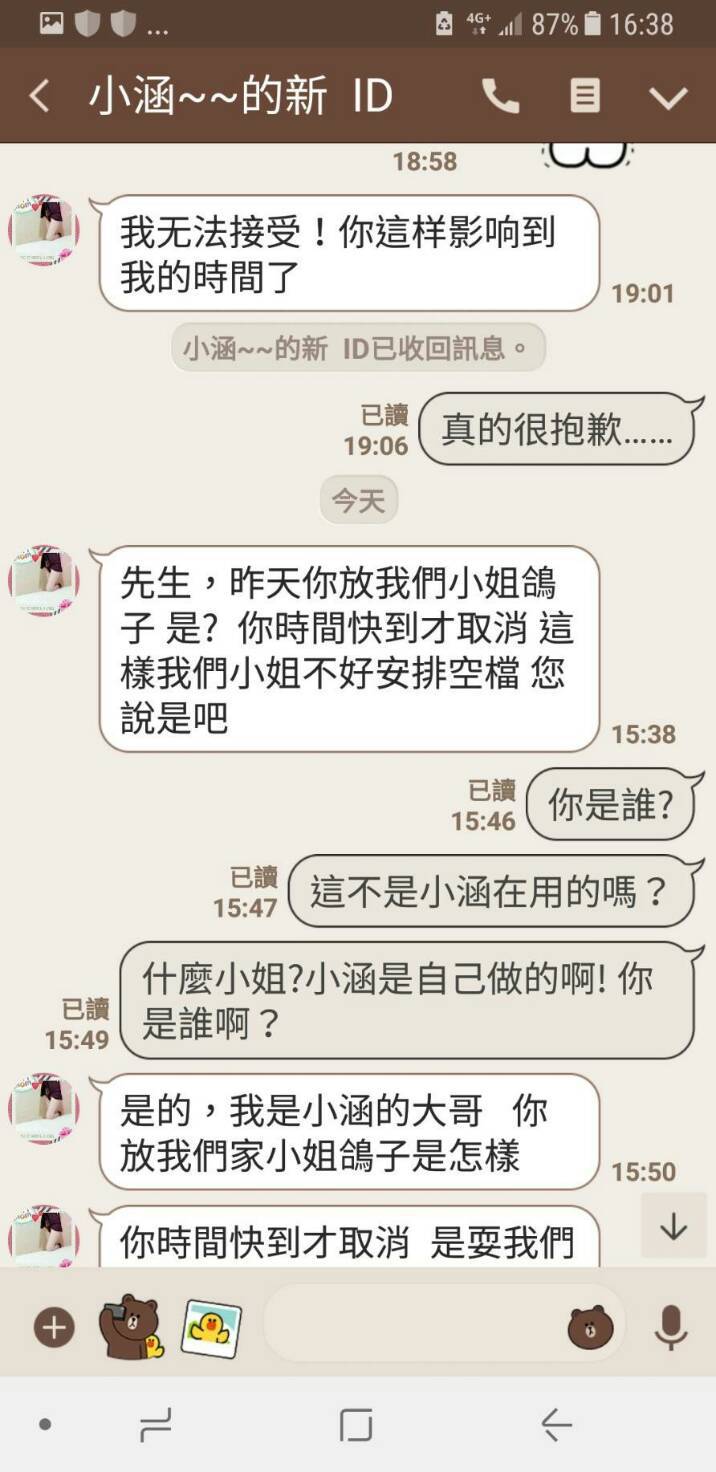Go back from the 小涵 chat

tap(39, 97)
